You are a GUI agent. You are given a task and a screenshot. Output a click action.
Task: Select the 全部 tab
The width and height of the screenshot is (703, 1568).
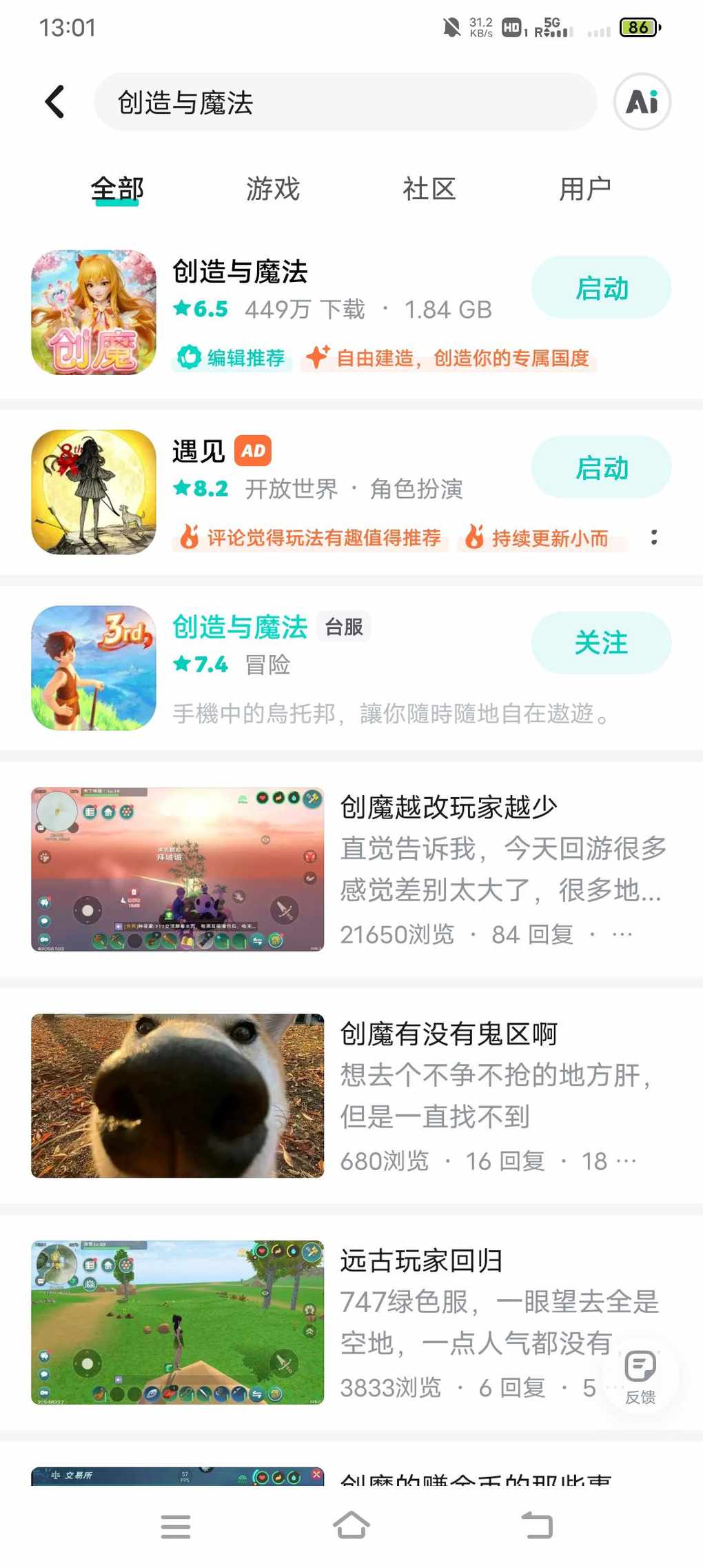pyautogui.click(x=117, y=189)
